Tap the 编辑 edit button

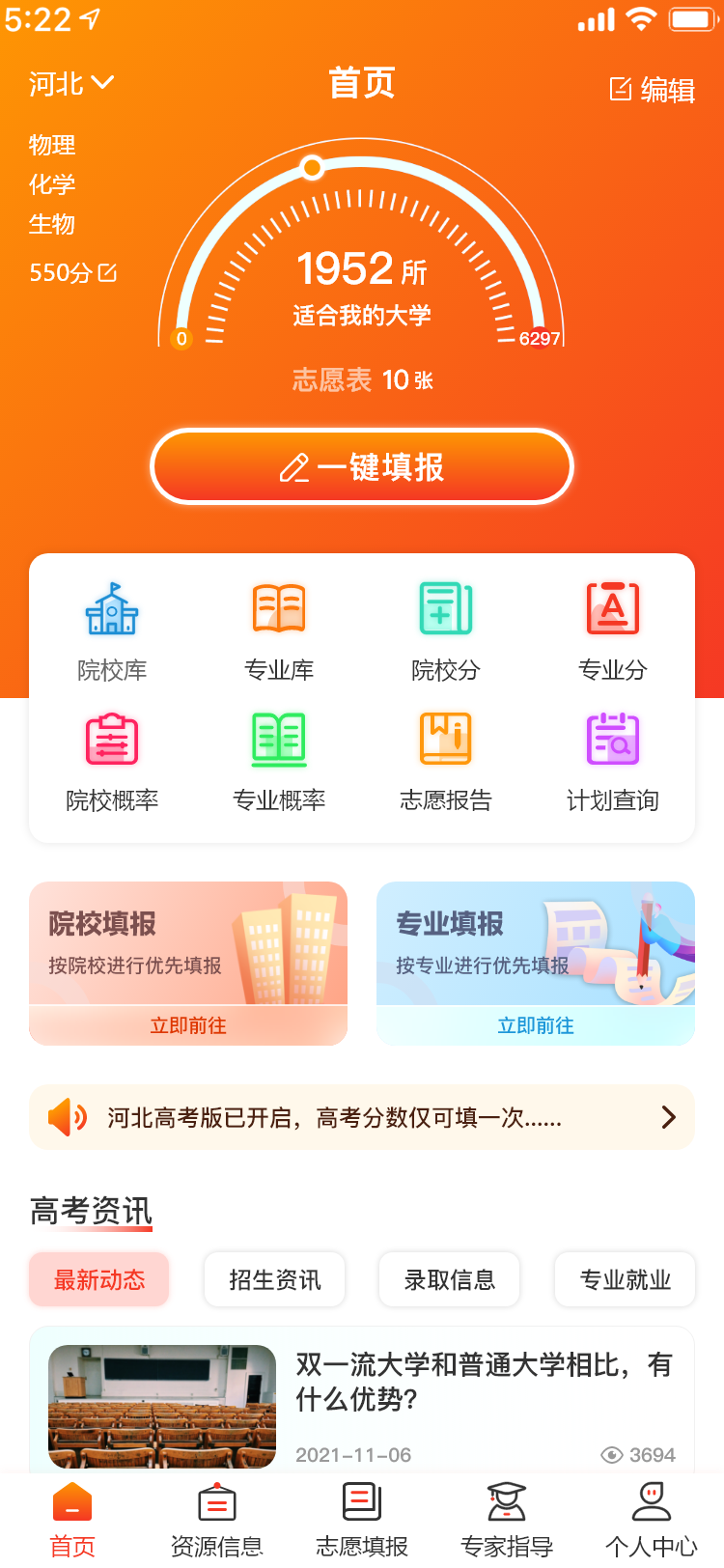[653, 90]
